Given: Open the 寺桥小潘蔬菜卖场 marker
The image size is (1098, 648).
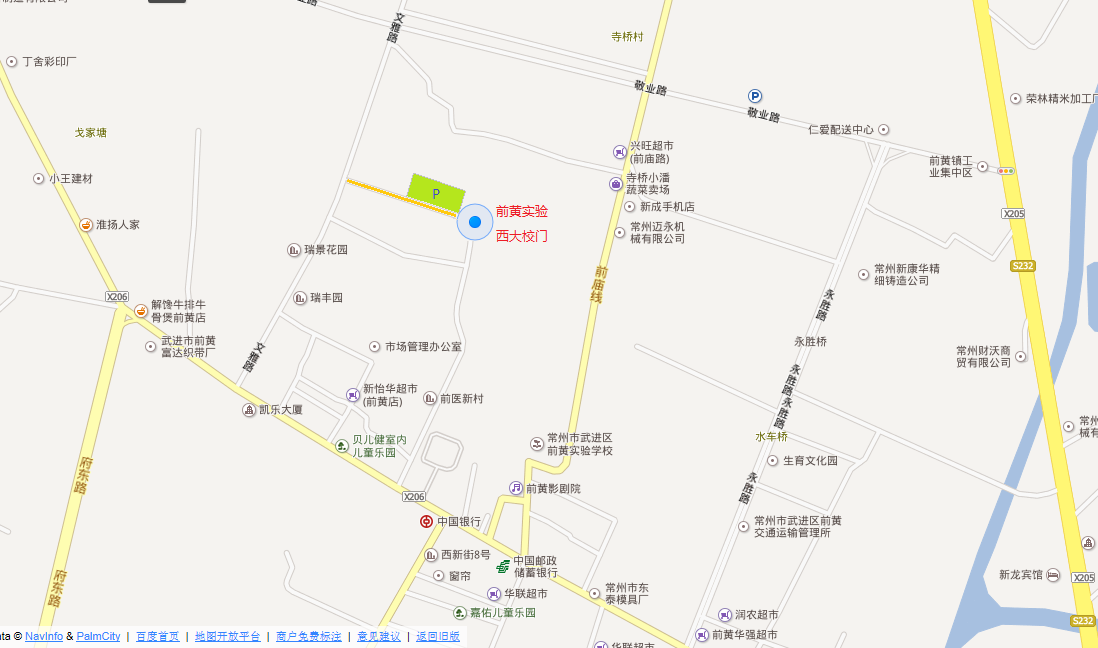Looking at the screenshot, I should coord(616,183).
